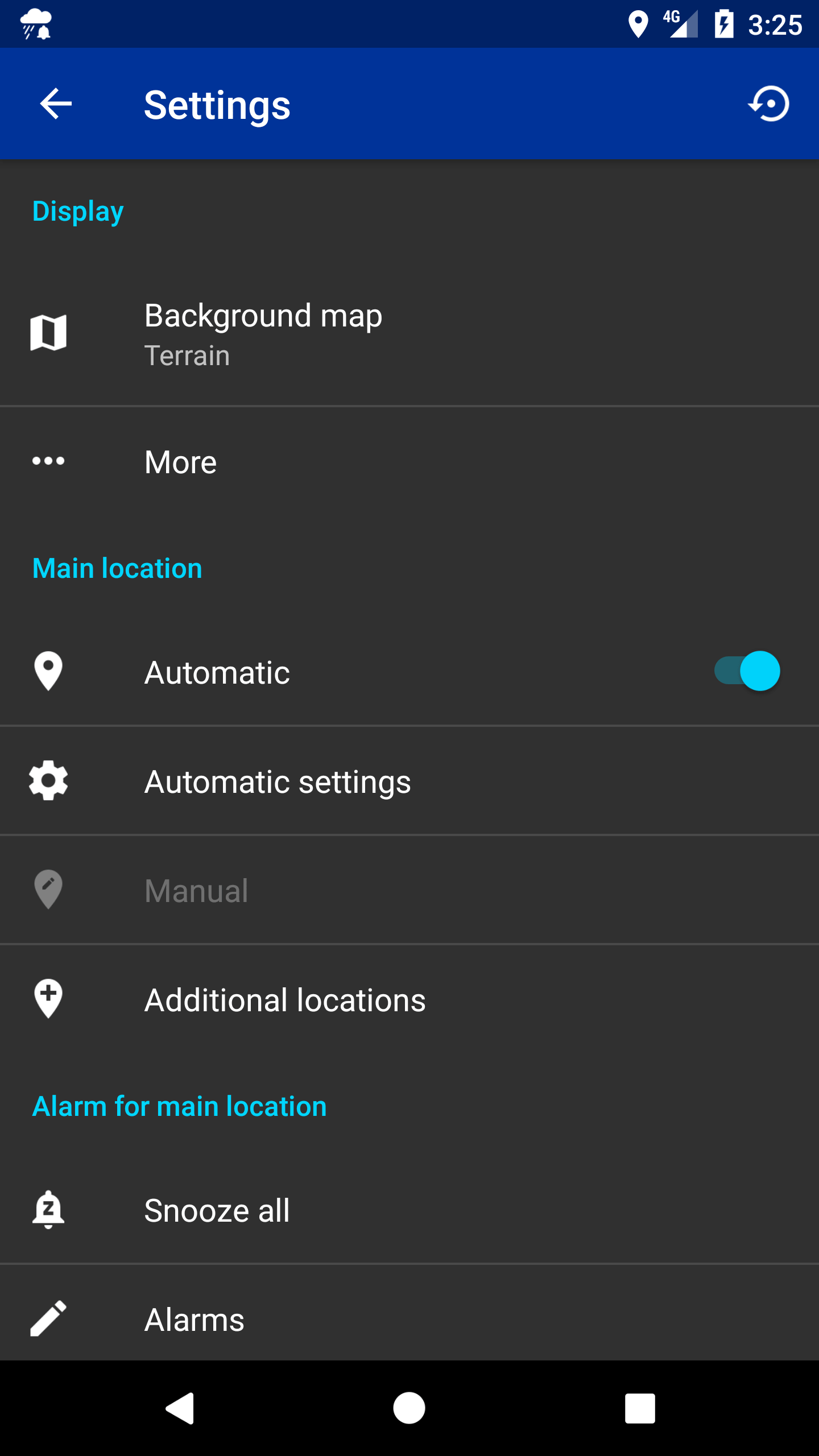Open recent apps from the navigation bar
Viewport: 819px width, 1456px height.
coord(640,1408)
